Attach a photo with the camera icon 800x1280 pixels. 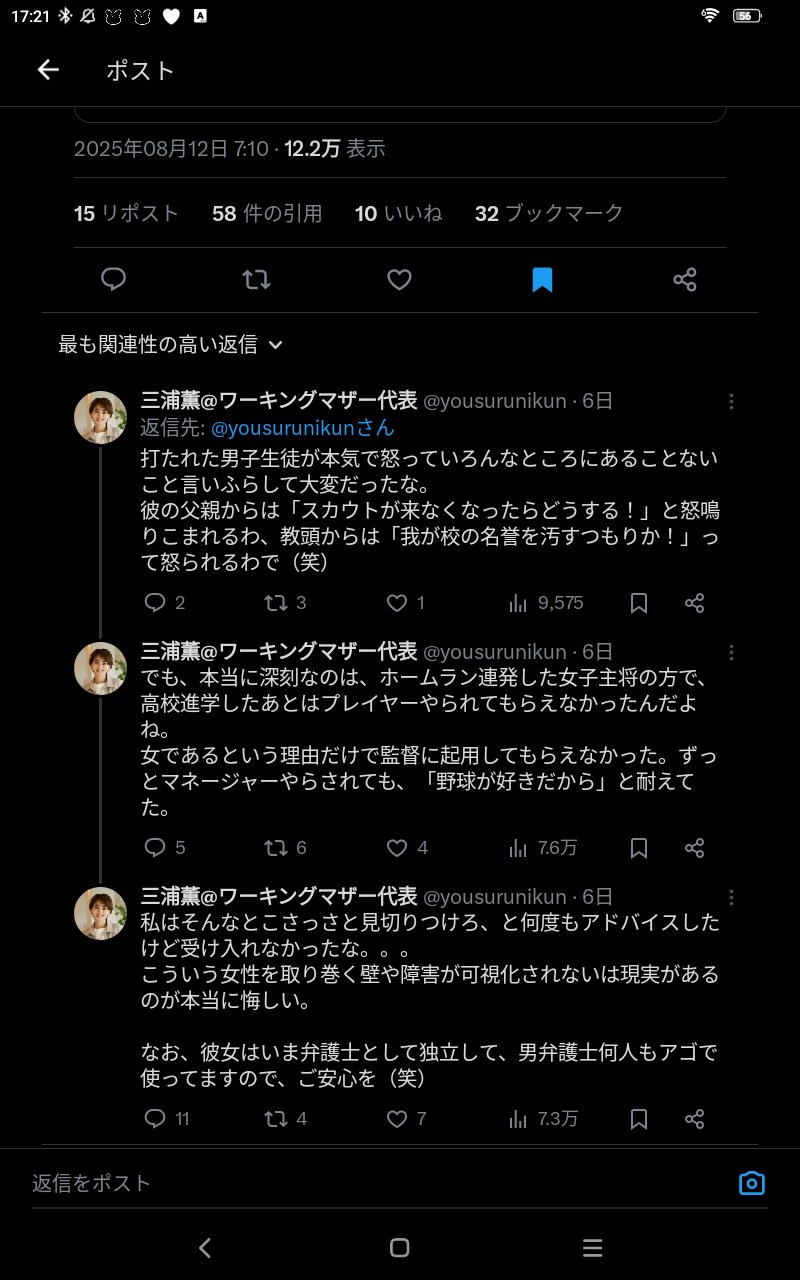[751, 1183]
